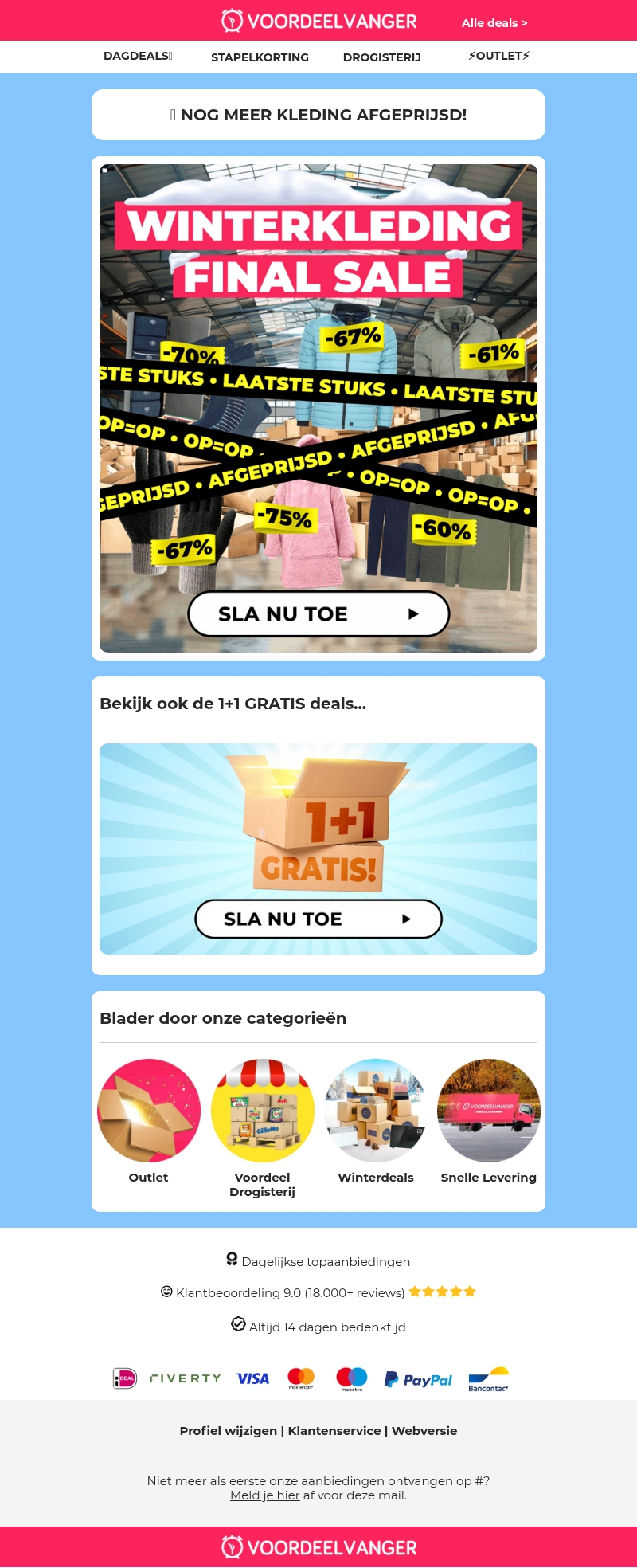The image size is (637, 1568).
Task: Open the Alle deals link
Action: pos(494,23)
